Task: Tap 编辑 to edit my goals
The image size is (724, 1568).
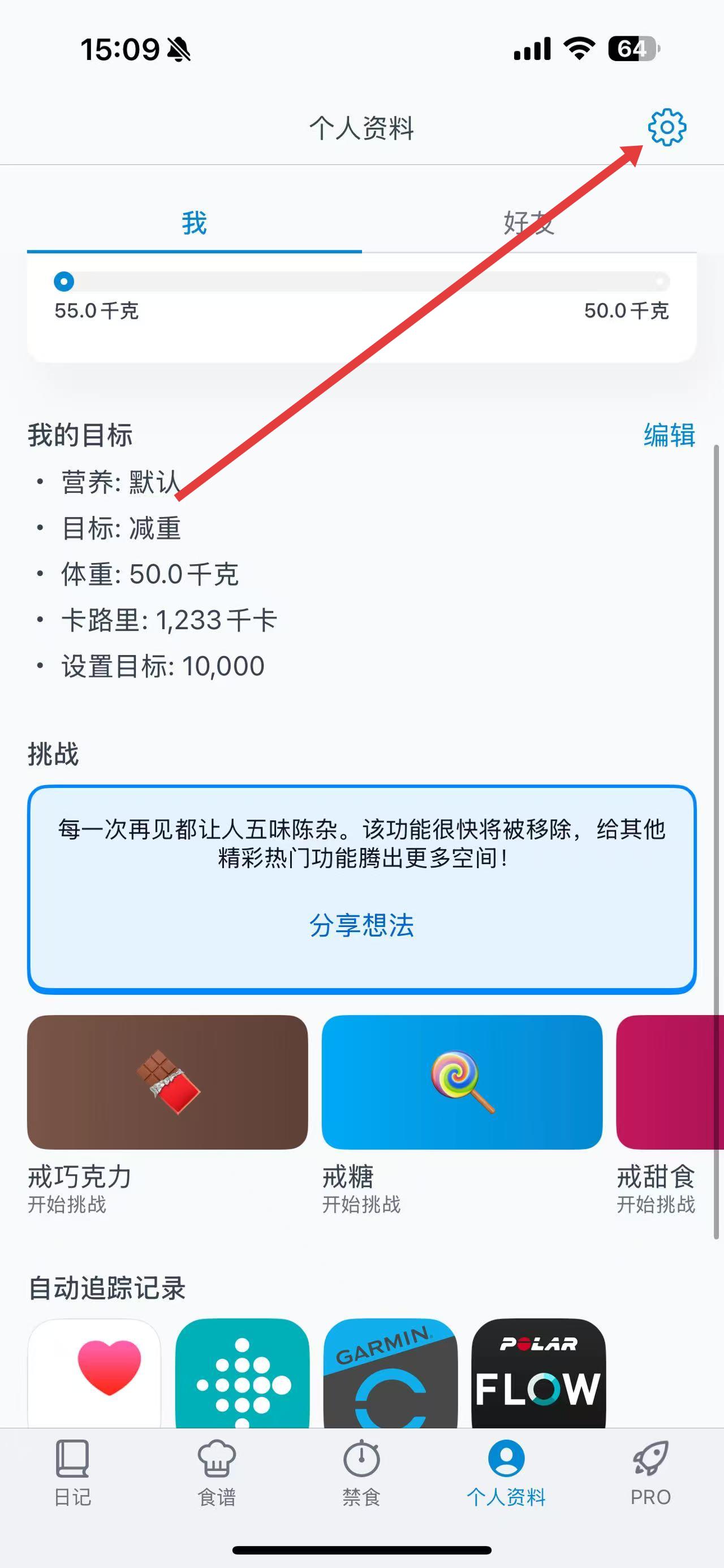Action: 669,436
